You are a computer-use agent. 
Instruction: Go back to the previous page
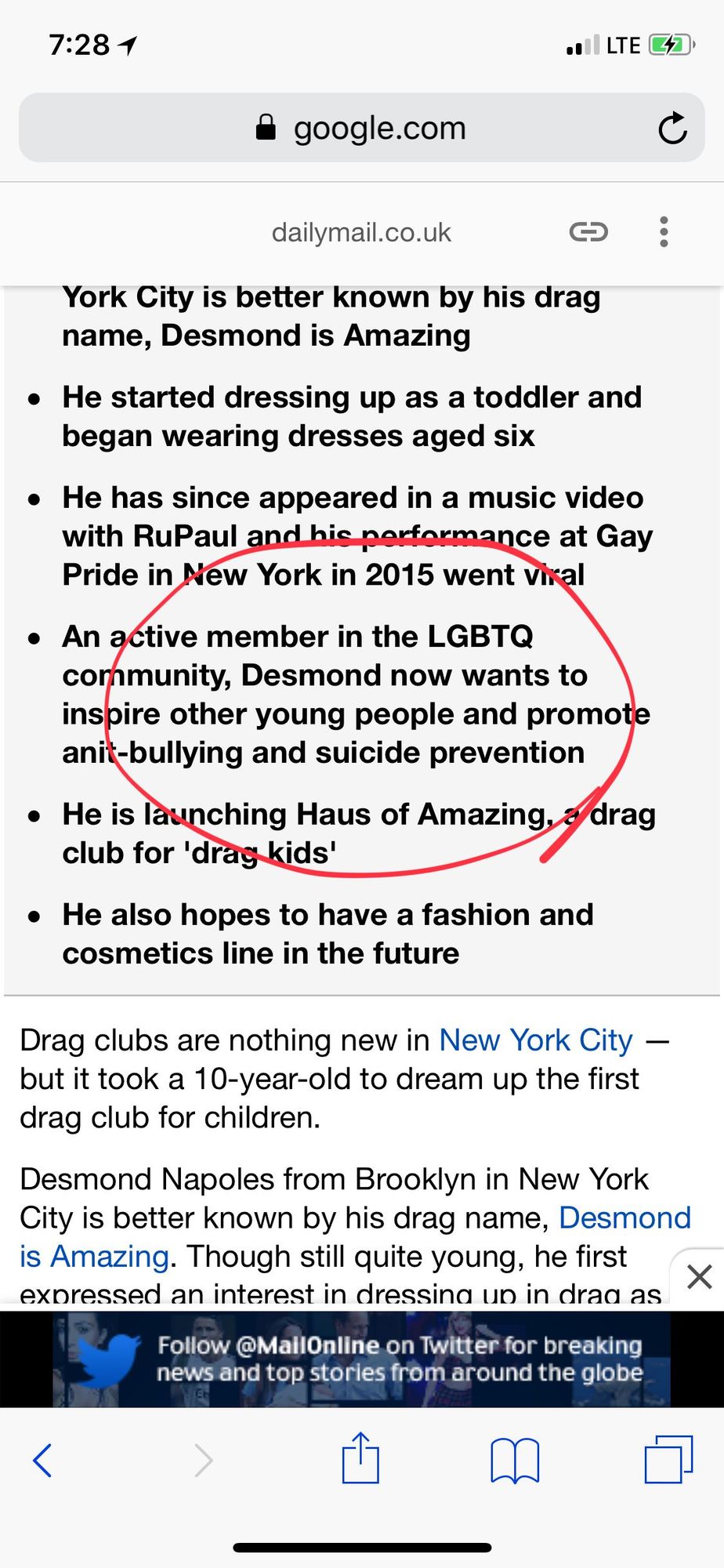pos(43,1460)
